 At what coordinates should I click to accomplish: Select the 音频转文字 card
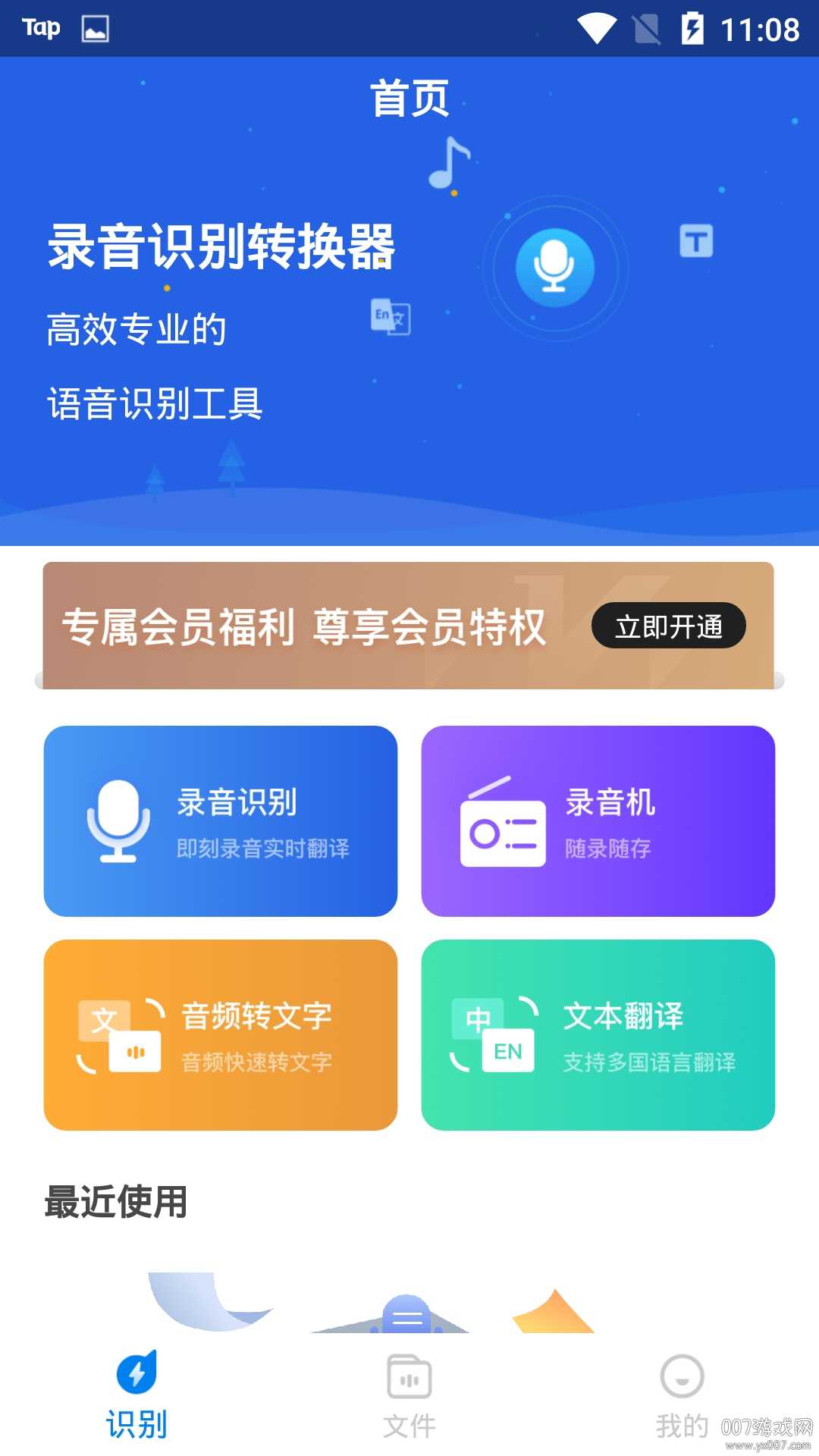pos(221,1035)
